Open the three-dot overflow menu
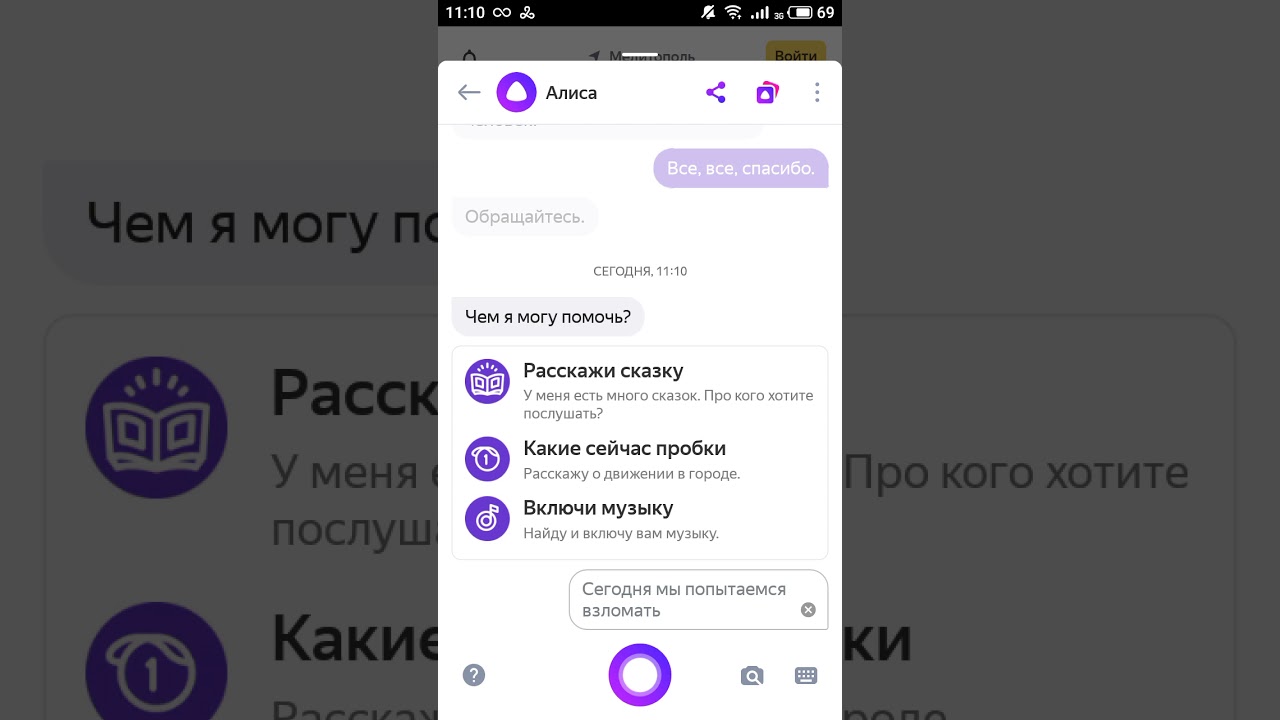 coord(817,93)
